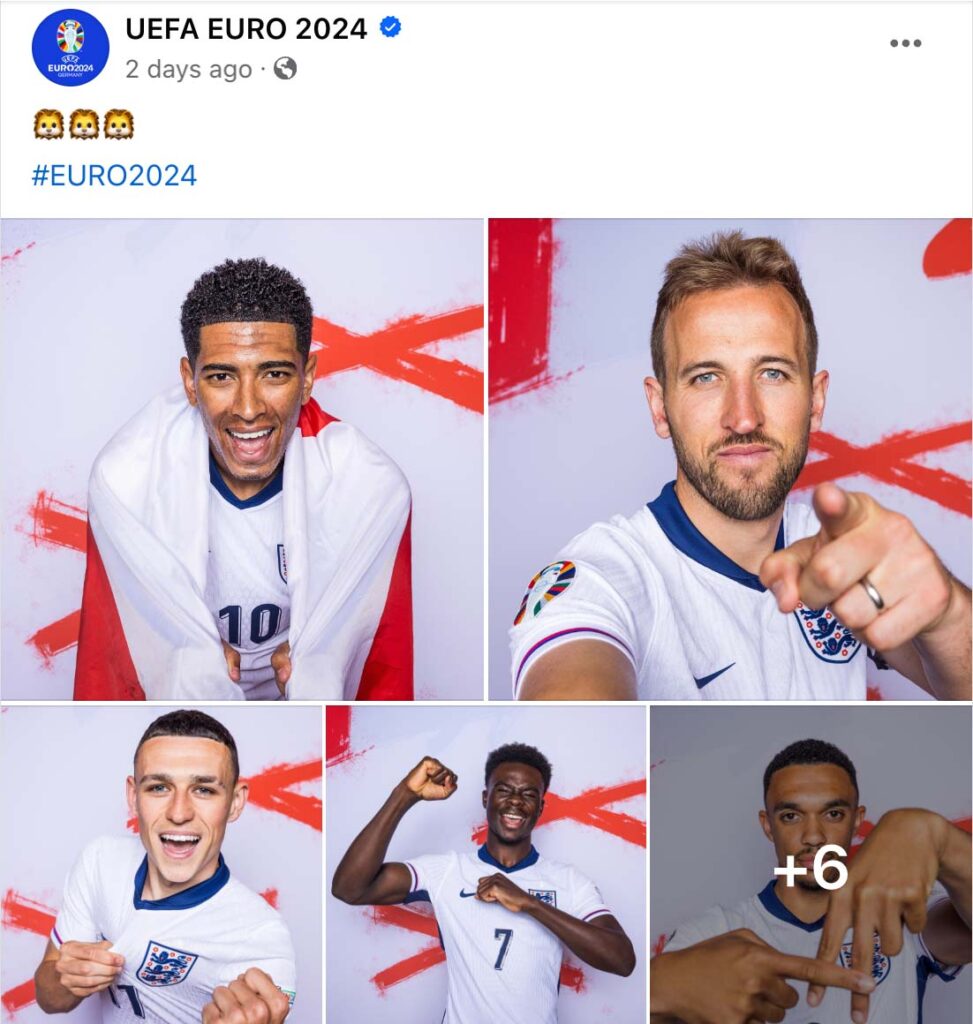Open the '2 days ago' post timestamp
This screenshot has height=1024, width=973.
[188, 69]
